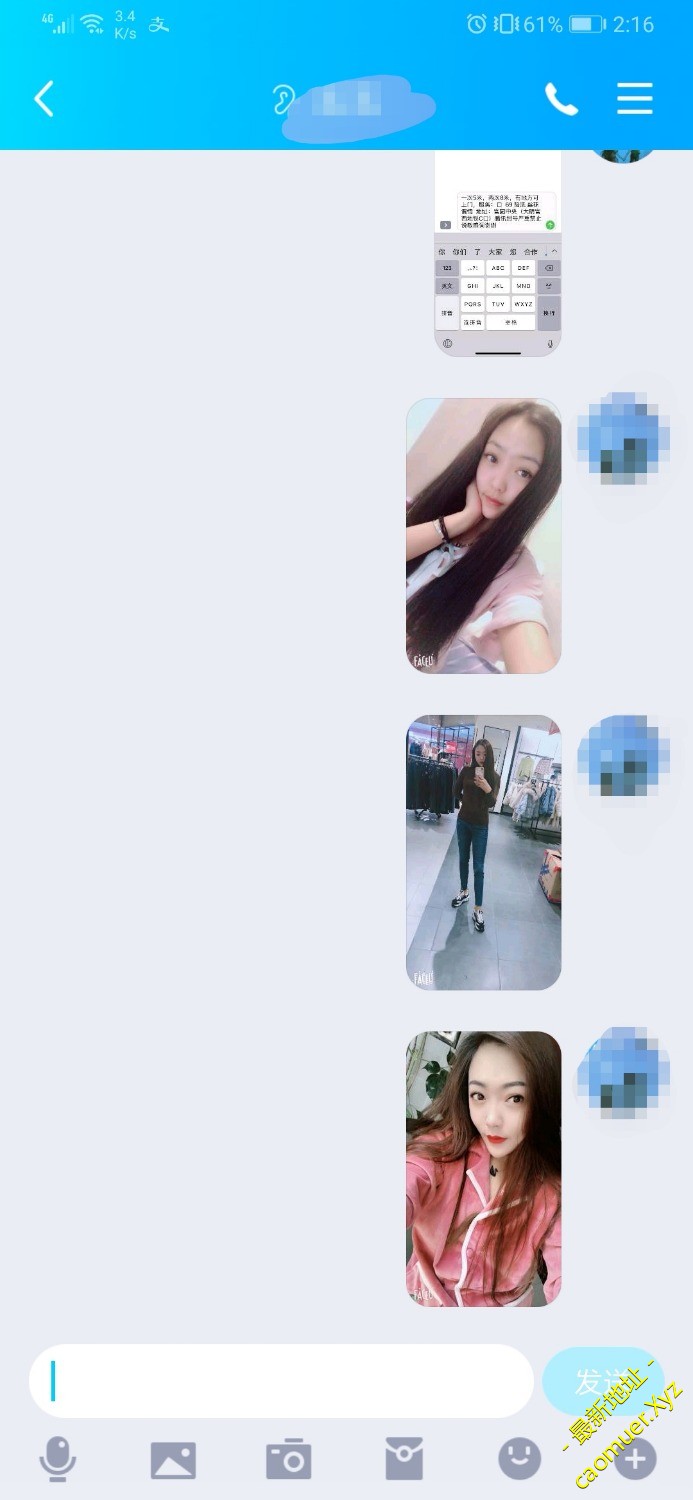Viewport: 693px width, 1500px height.
Task: Open the camera to take a photo
Action: tap(289, 1460)
